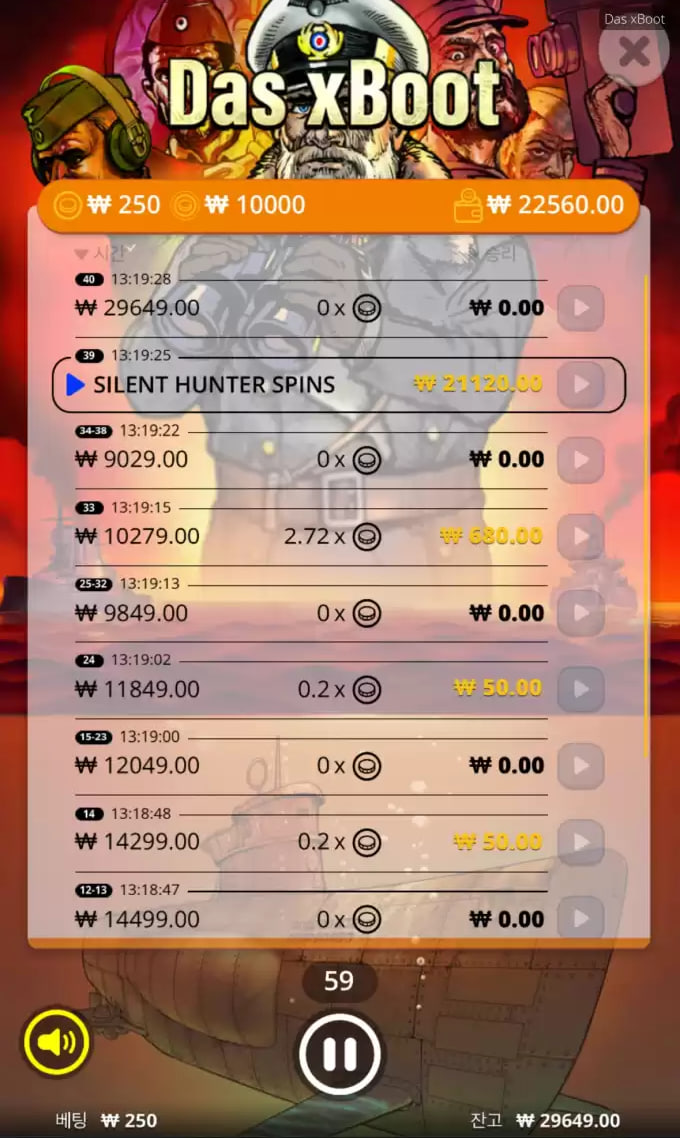Replay rounds 25-32 at 13:19:13
Viewport: 680px width, 1138px height.
click(581, 613)
